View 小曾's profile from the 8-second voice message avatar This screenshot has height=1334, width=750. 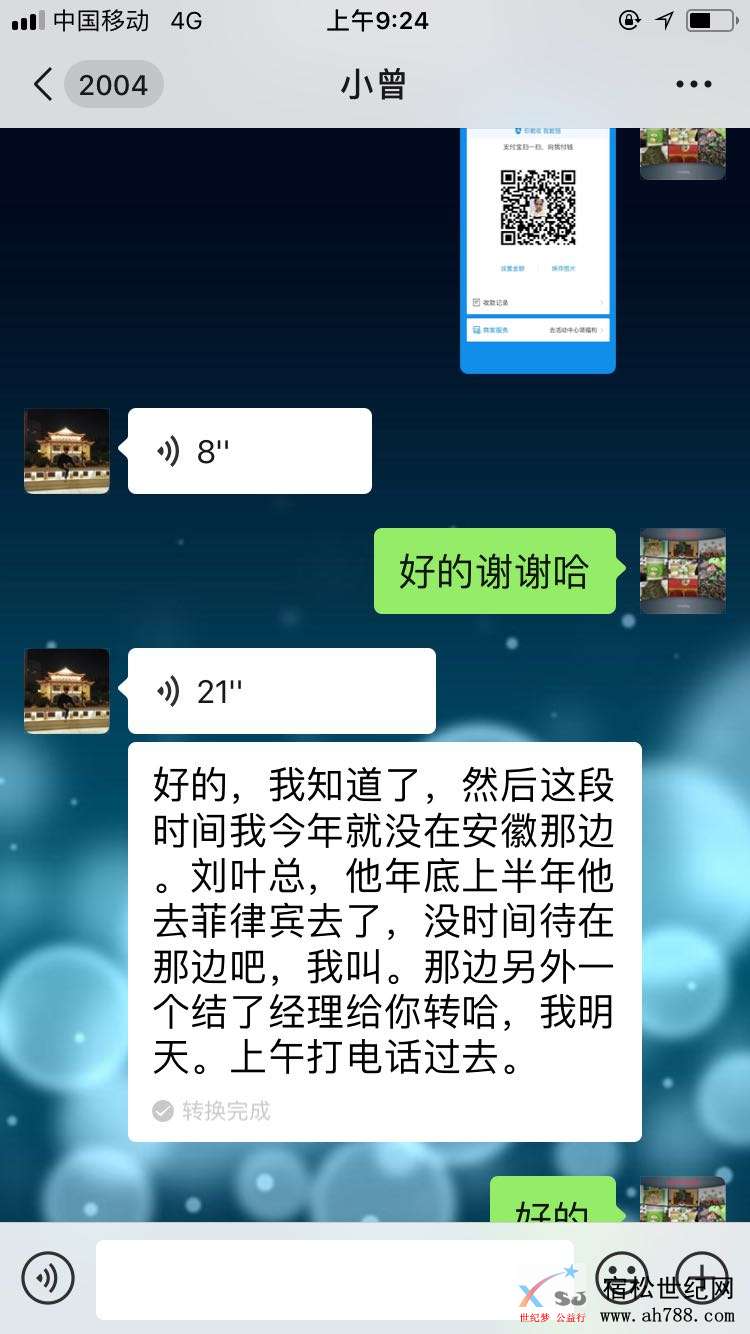tap(67, 451)
